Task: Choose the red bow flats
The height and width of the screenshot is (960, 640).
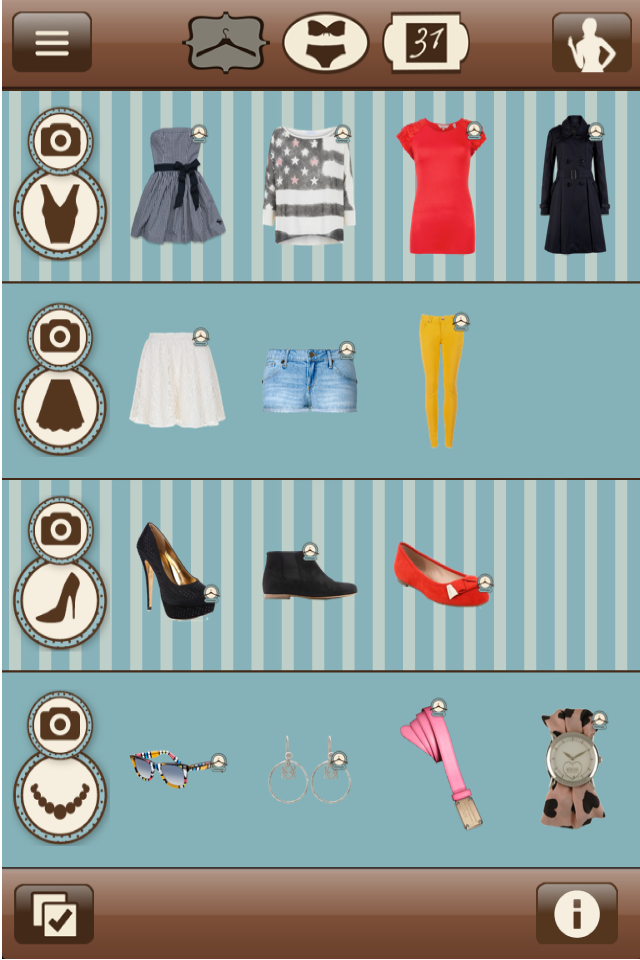Action: (x=440, y=575)
